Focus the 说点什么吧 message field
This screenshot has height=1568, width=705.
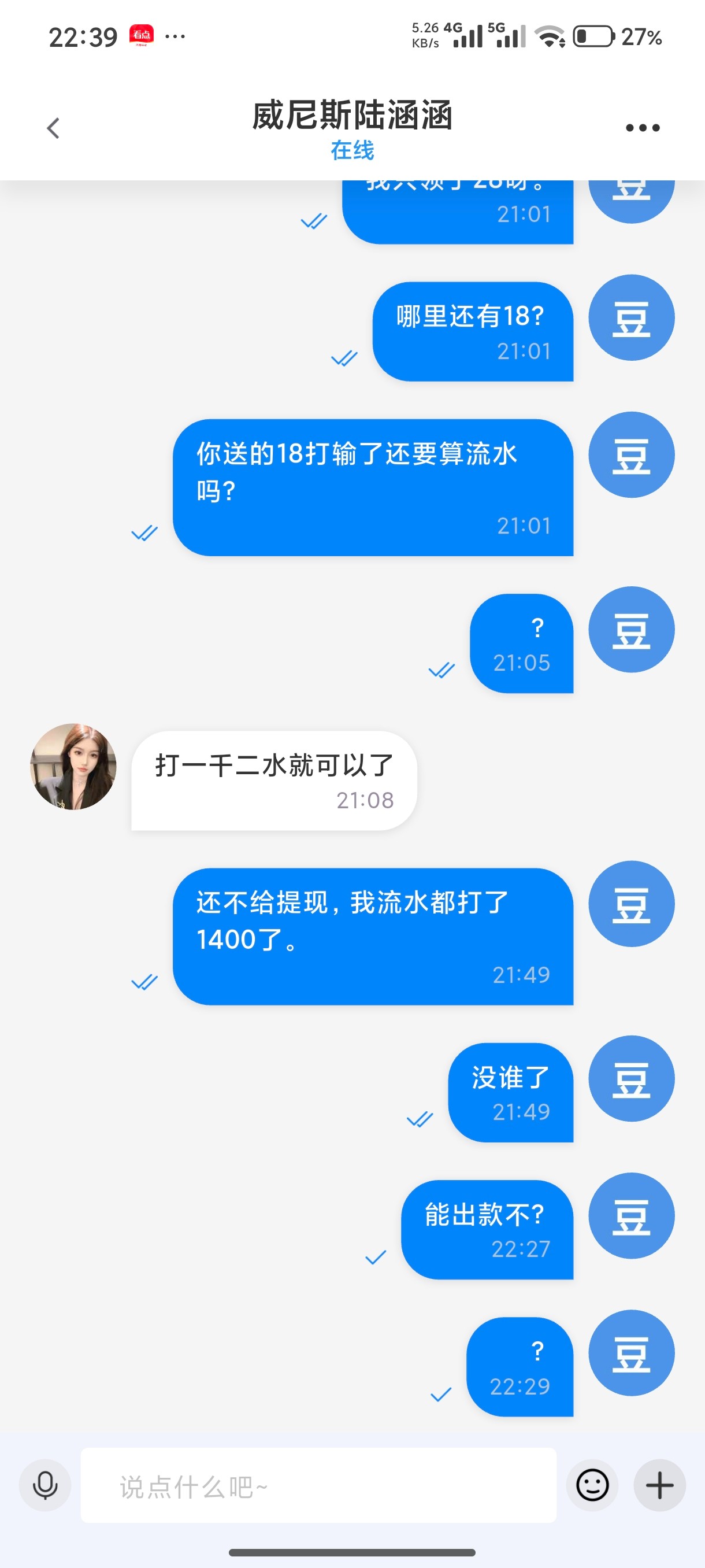tap(318, 1485)
